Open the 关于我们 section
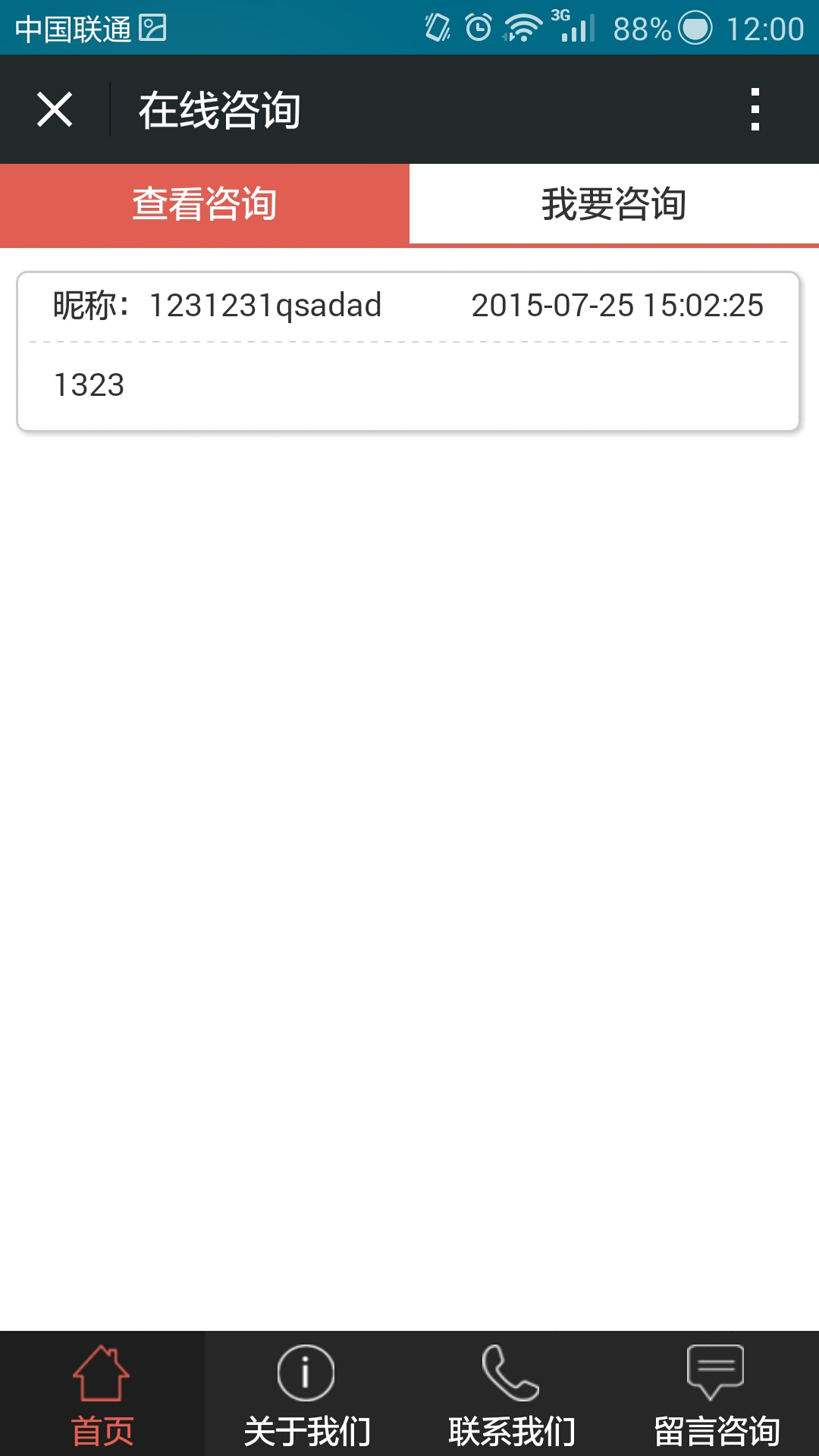 pyautogui.click(x=307, y=1394)
